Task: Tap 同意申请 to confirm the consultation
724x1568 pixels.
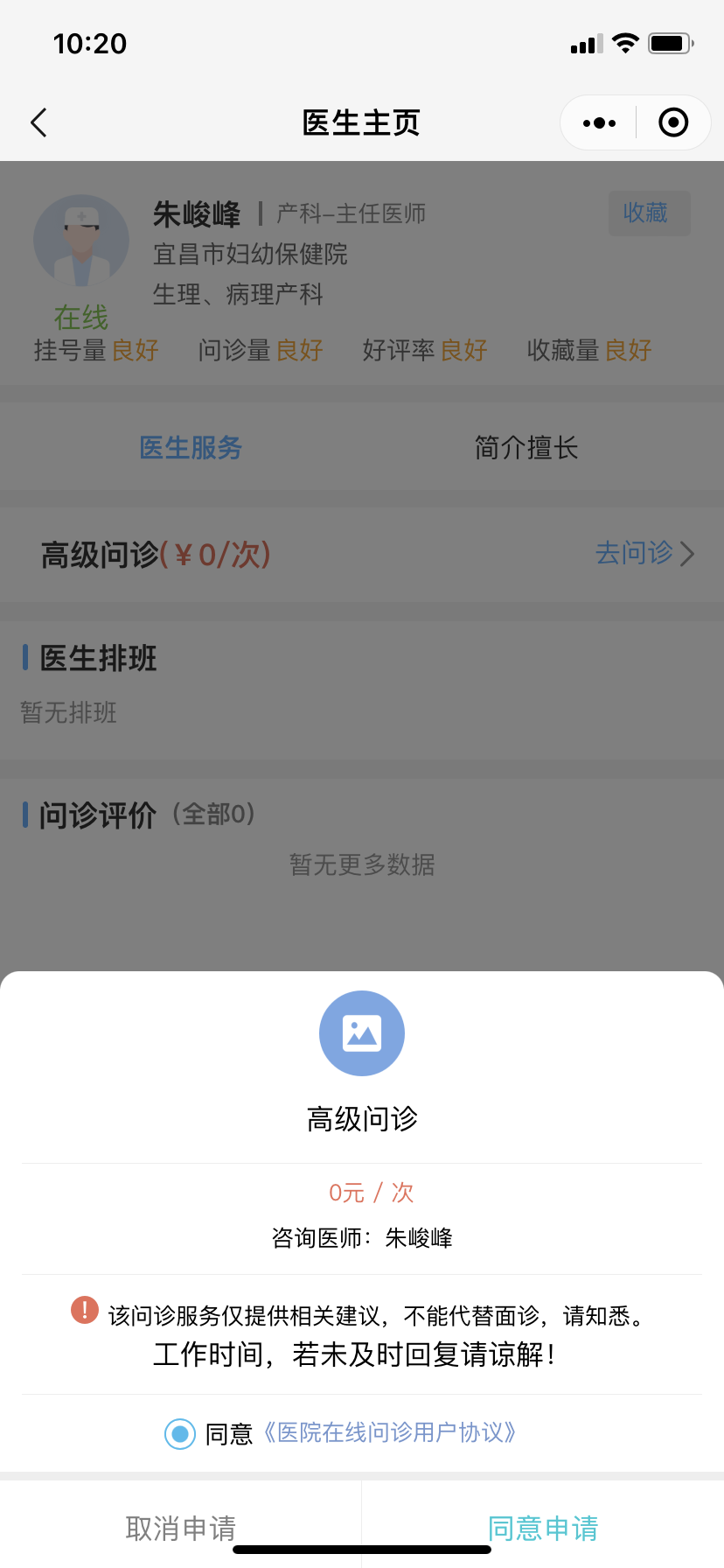Action: [x=543, y=1528]
